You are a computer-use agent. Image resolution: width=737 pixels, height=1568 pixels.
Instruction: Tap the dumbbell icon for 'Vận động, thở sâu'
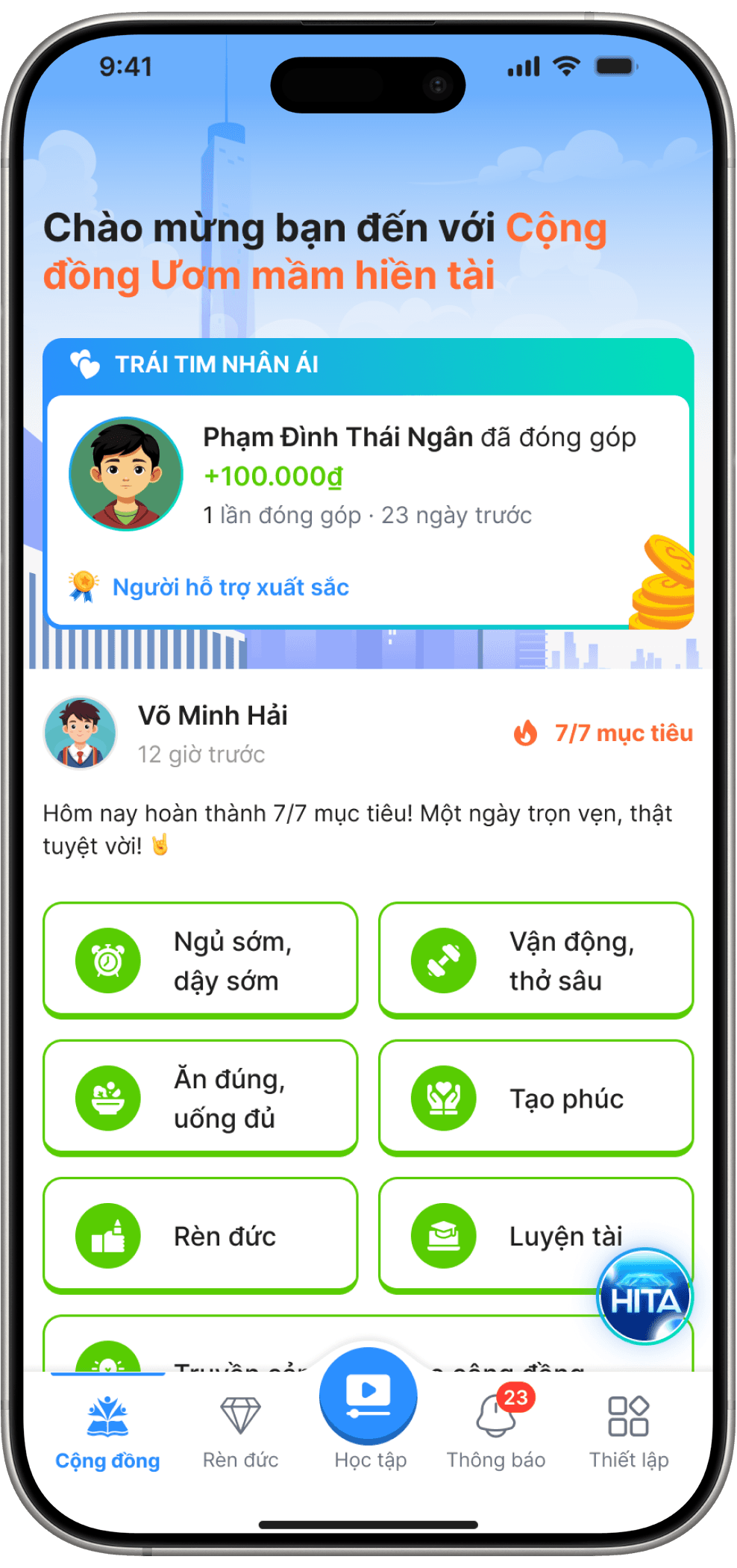click(x=444, y=961)
